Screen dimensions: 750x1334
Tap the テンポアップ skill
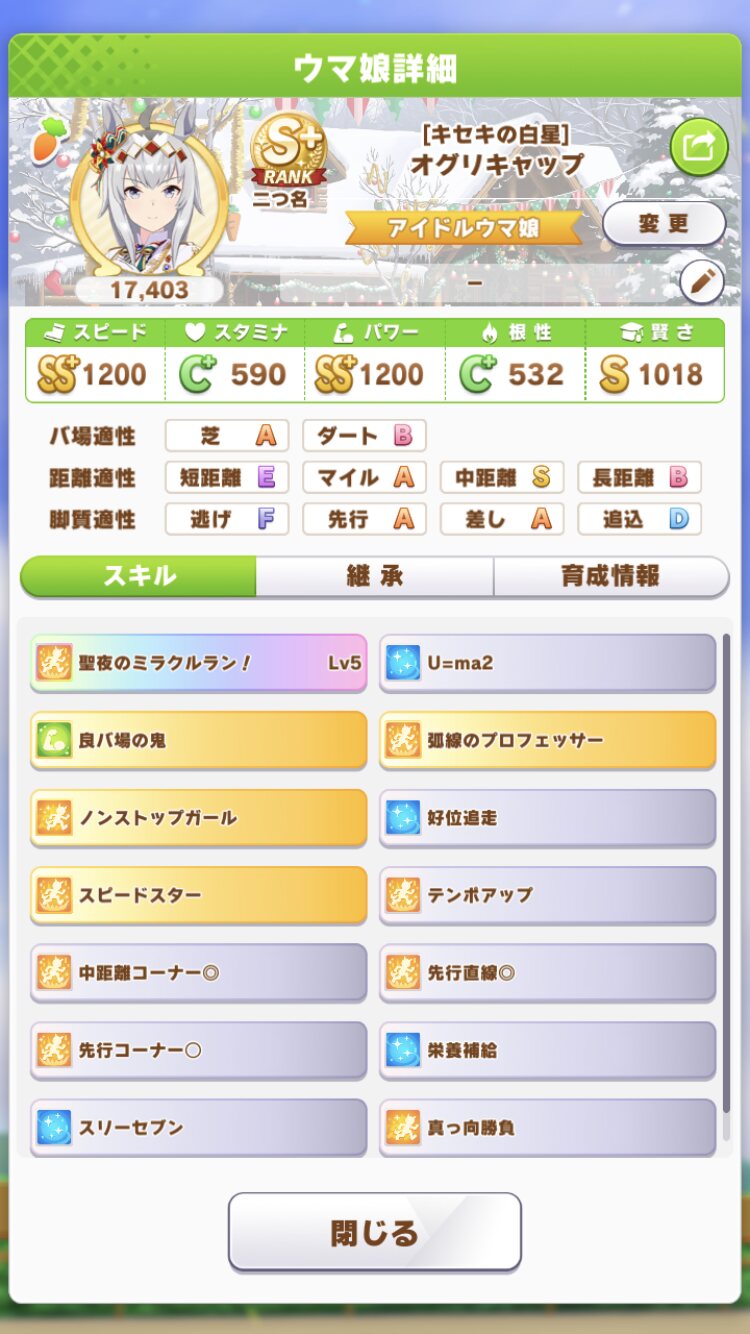click(x=548, y=895)
